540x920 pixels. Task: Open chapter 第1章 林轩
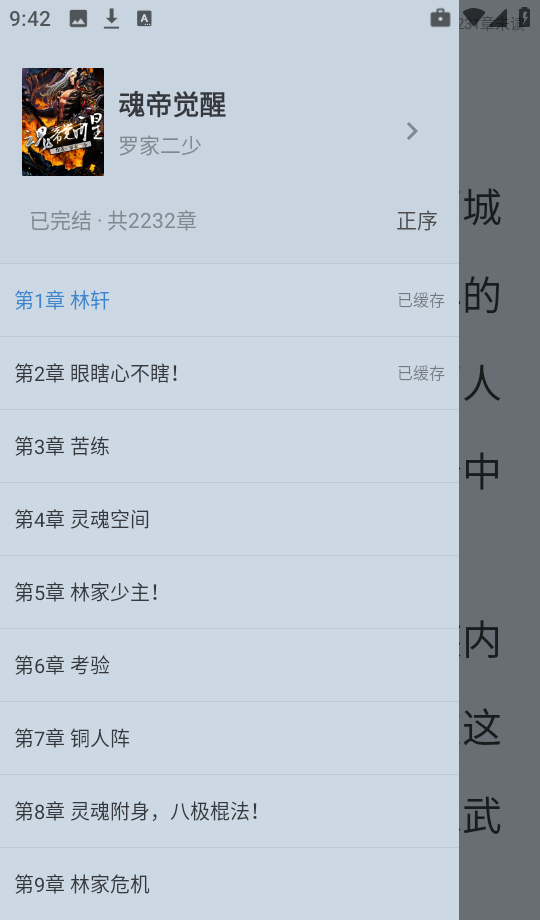pos(230,300)
